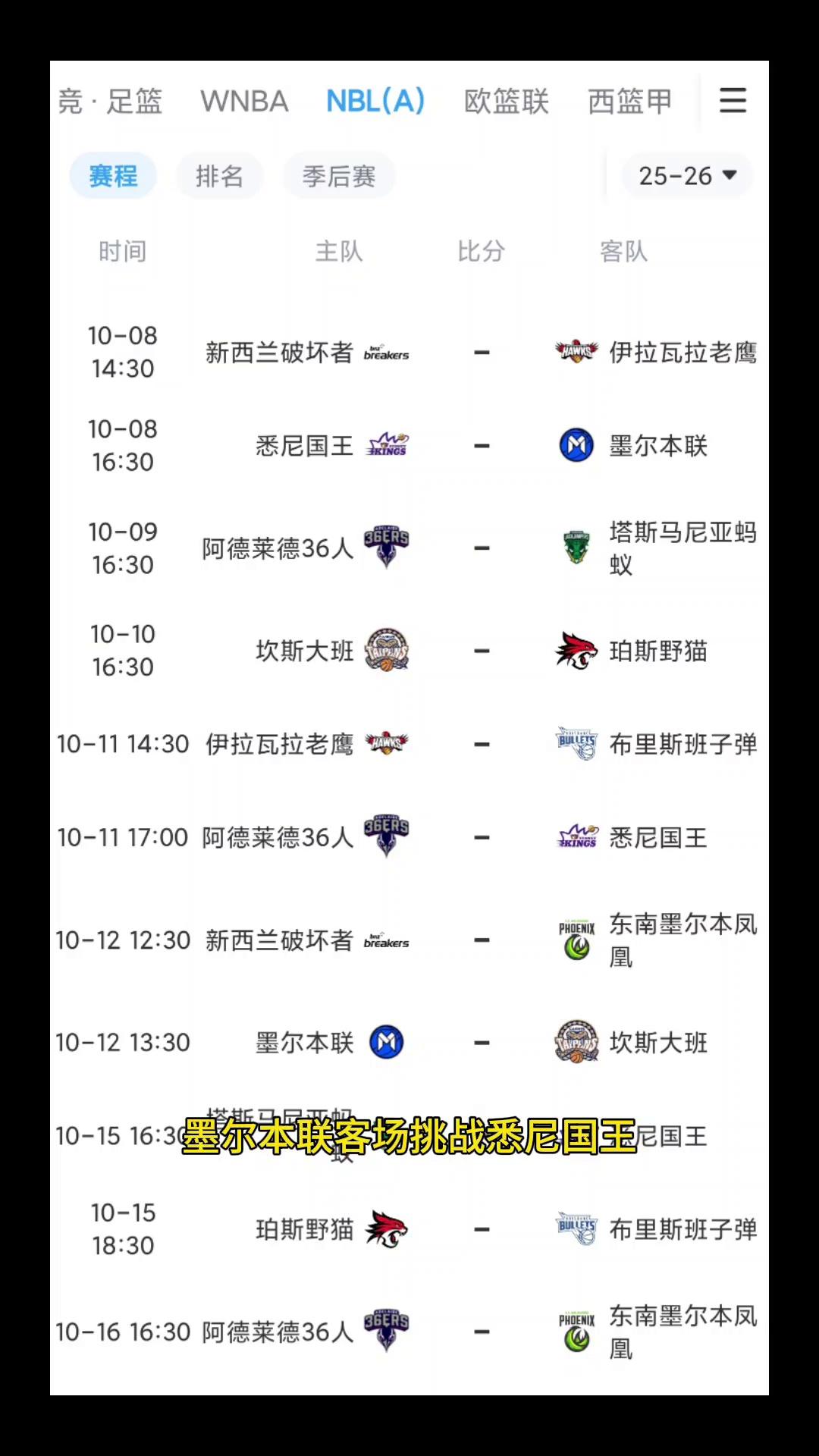
Task: Switch to the WNBA tab
Action: tap(244, 102)
